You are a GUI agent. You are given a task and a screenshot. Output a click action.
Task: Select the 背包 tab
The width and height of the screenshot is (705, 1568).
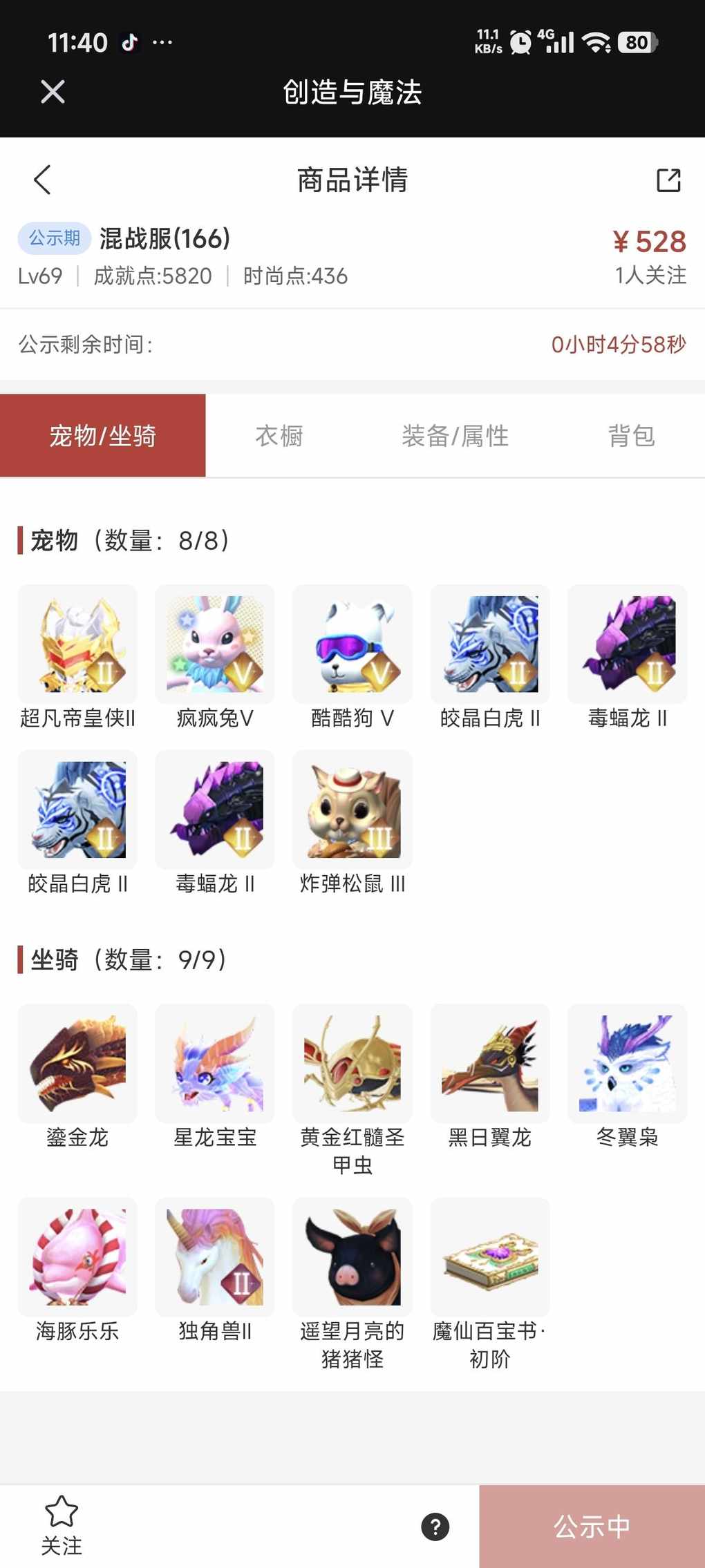click(631, 436)
